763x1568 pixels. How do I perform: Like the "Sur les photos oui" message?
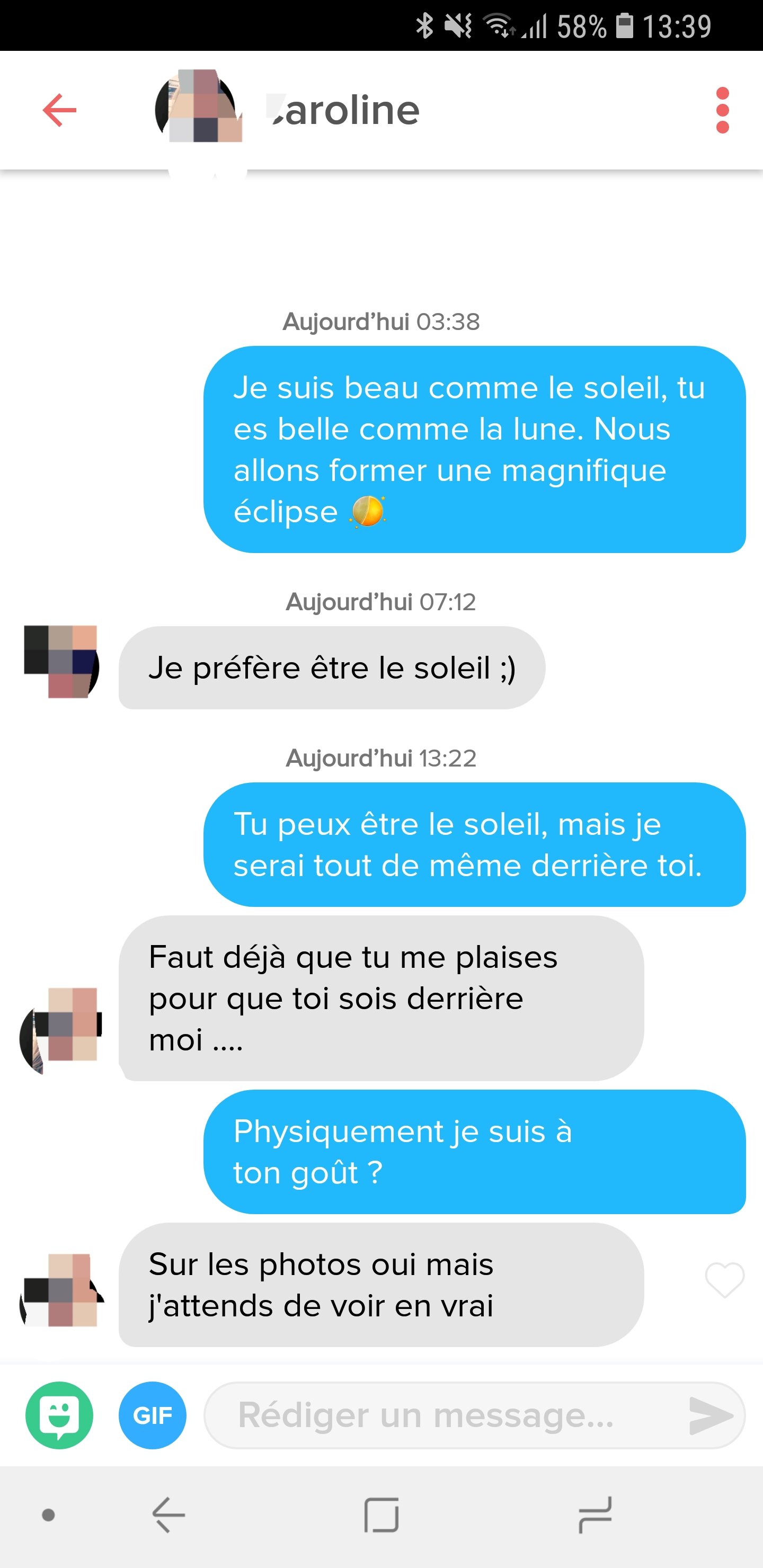(724, 1279)
